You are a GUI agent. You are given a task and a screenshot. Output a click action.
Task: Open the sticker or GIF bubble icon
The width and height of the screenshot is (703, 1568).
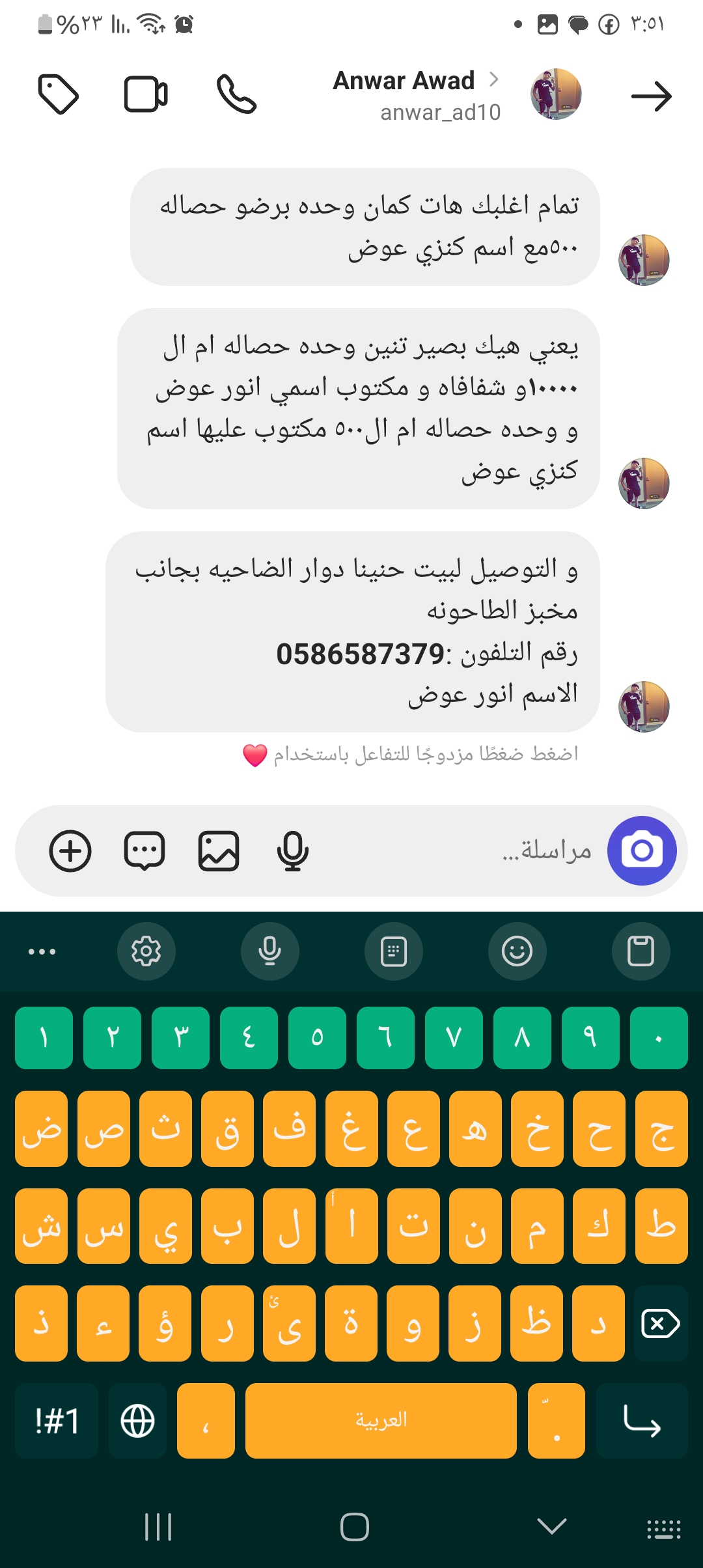click(x=145, y=850)
